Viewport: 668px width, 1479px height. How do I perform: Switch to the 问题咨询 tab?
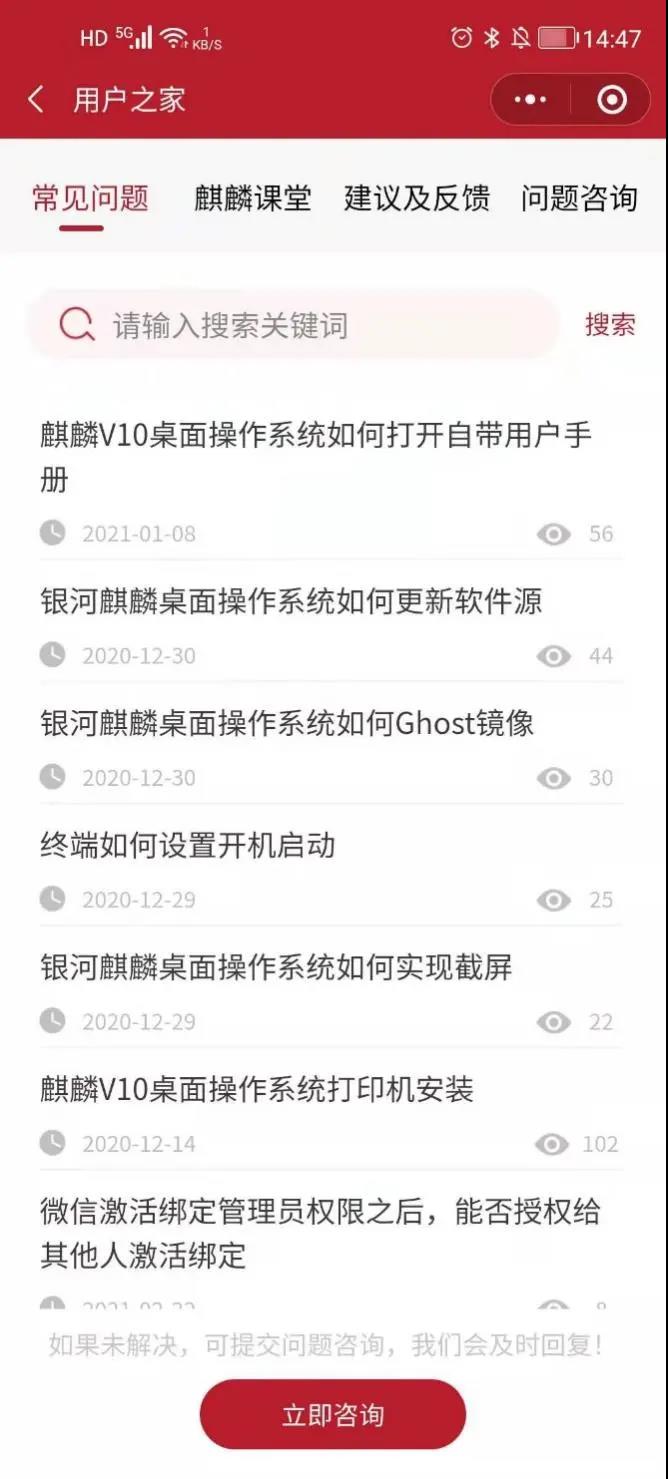[x=578, y=198]
